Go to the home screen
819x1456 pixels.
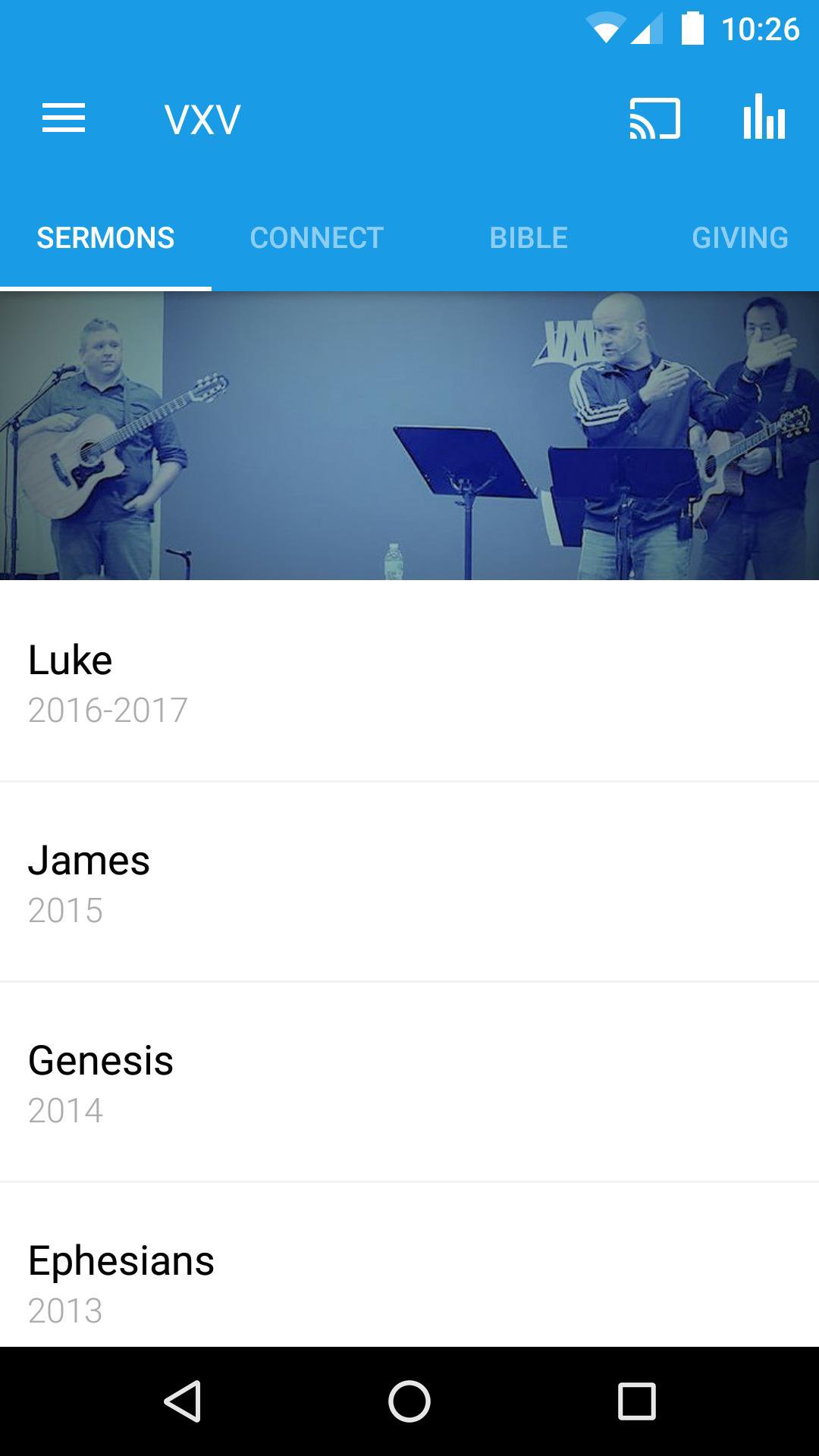409,1401
